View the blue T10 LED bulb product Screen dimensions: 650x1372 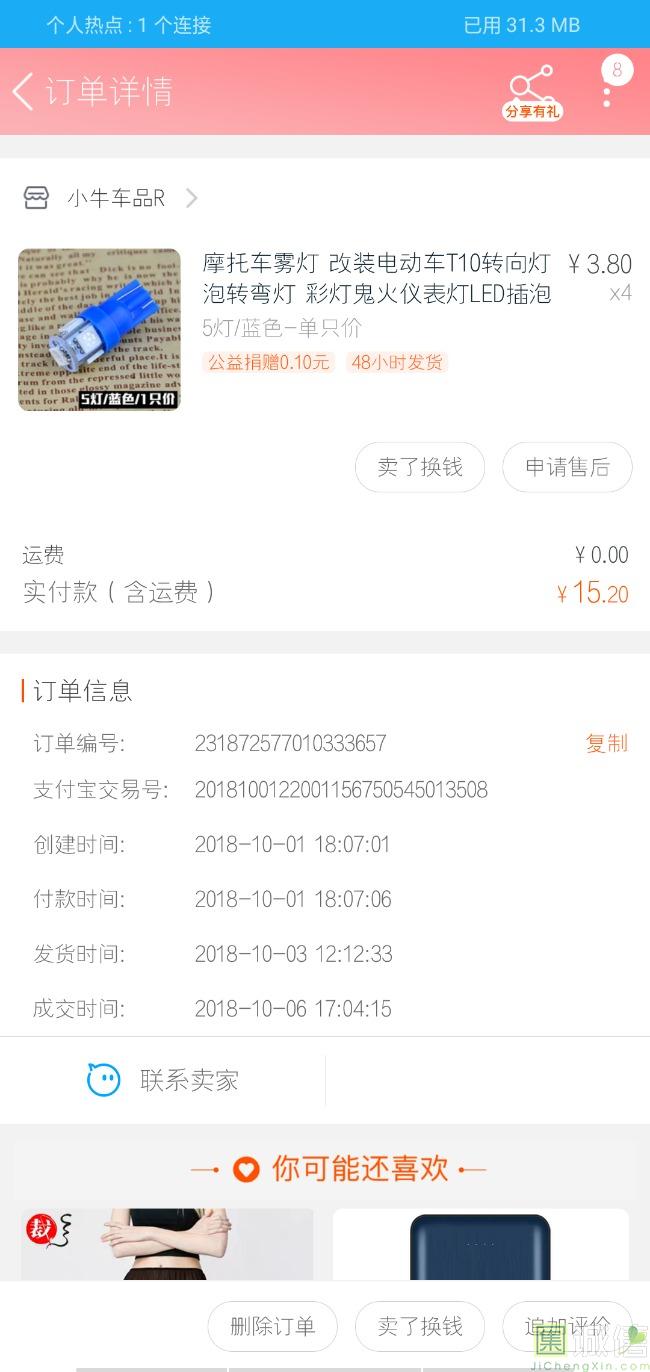(x=99, y=329)
